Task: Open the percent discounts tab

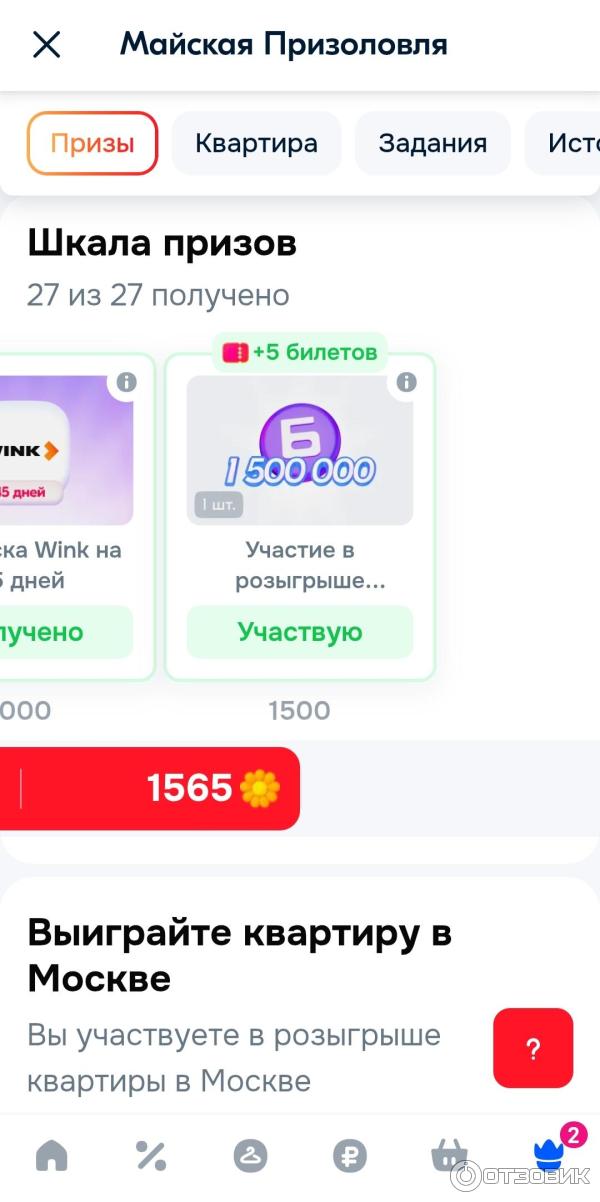Action: click(151, 1156)
